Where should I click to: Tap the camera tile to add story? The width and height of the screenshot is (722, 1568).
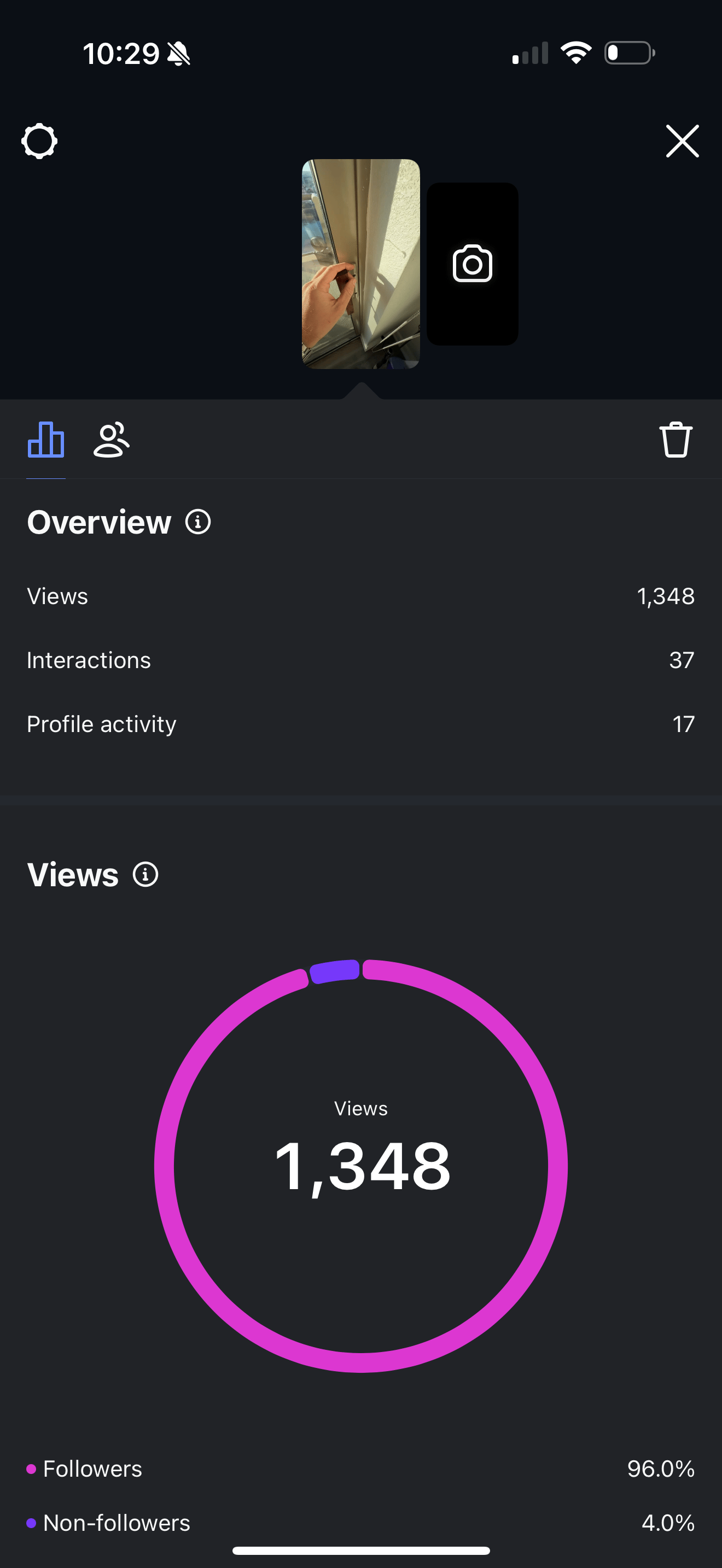473,264
